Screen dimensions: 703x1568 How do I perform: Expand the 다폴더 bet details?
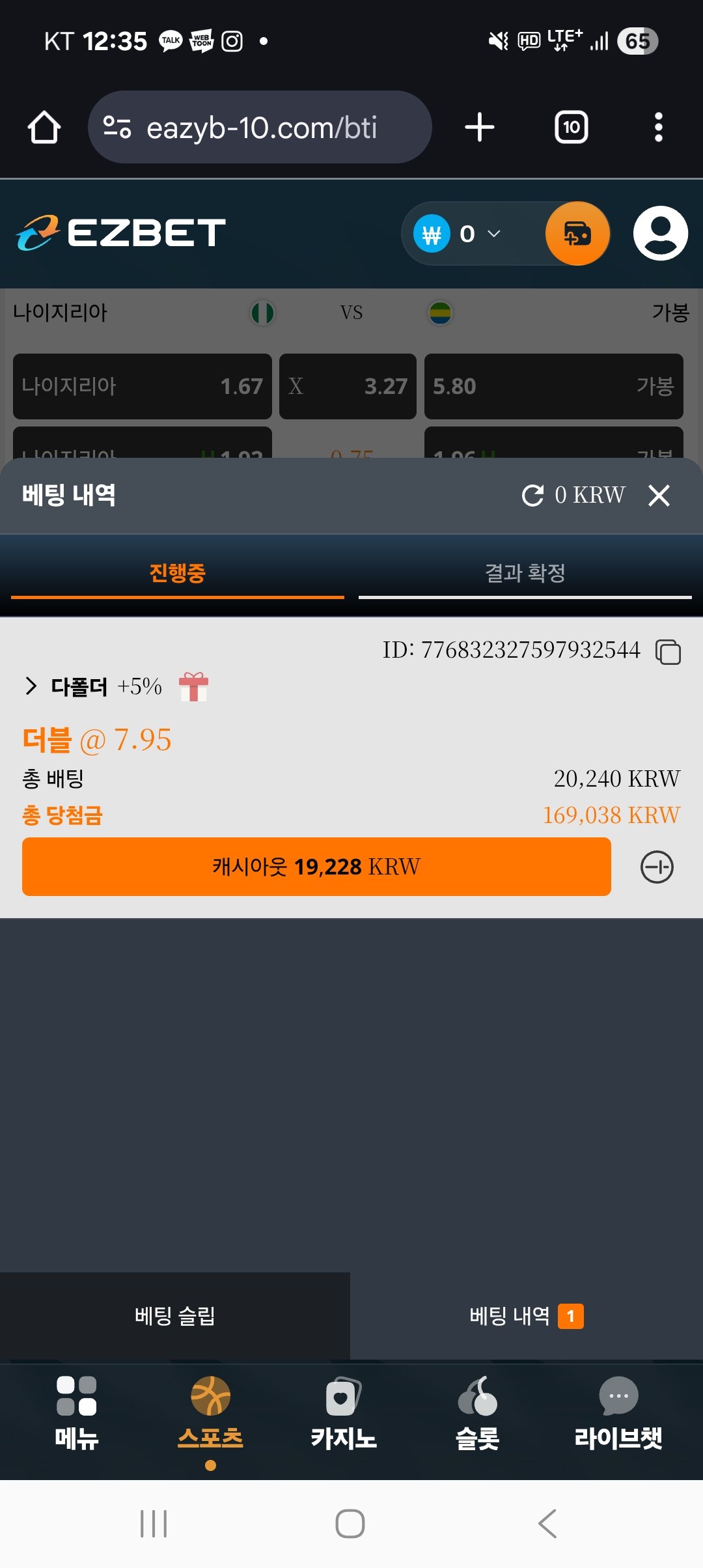31,686
